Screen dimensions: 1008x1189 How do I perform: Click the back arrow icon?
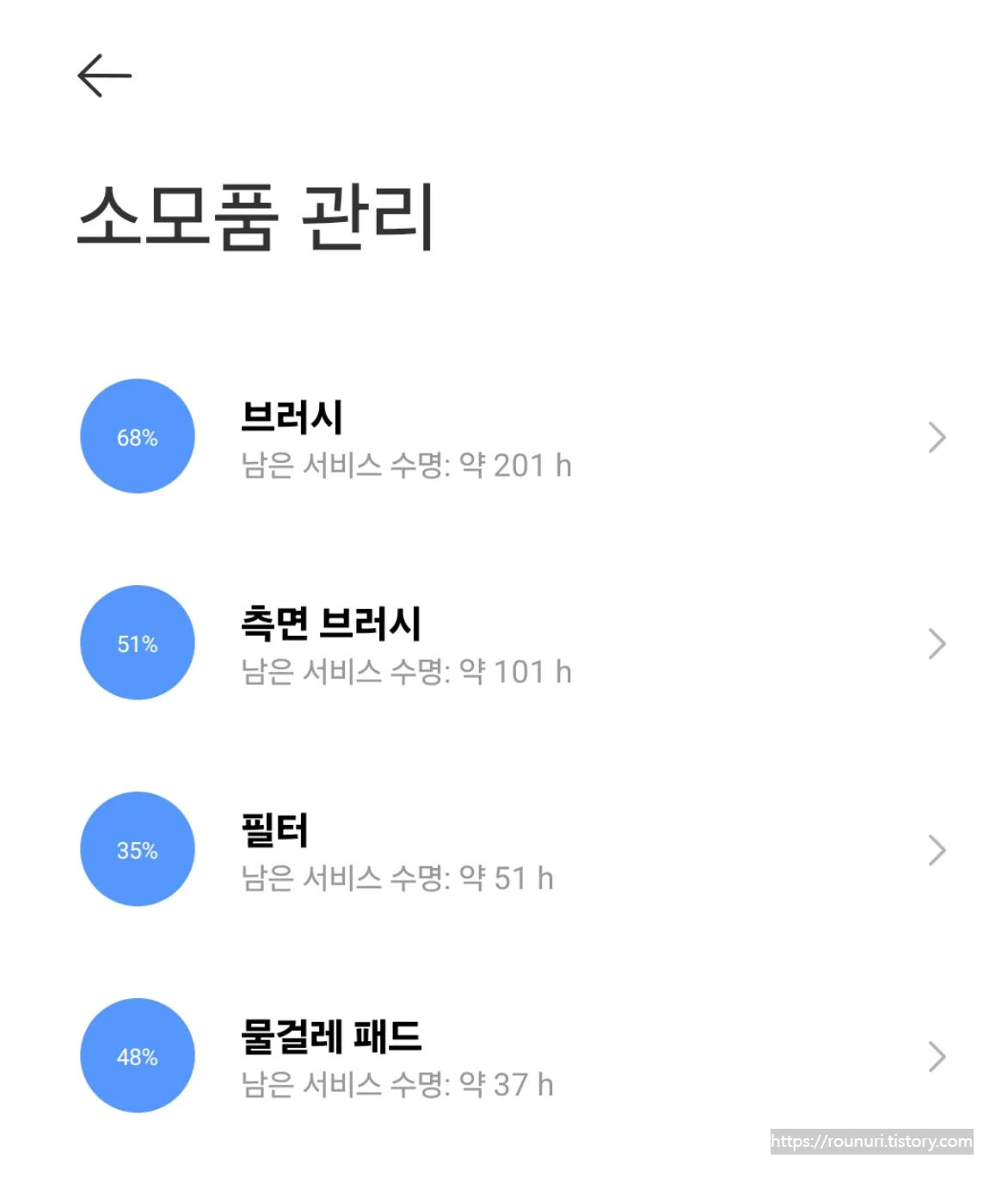(x=103, y=76)
